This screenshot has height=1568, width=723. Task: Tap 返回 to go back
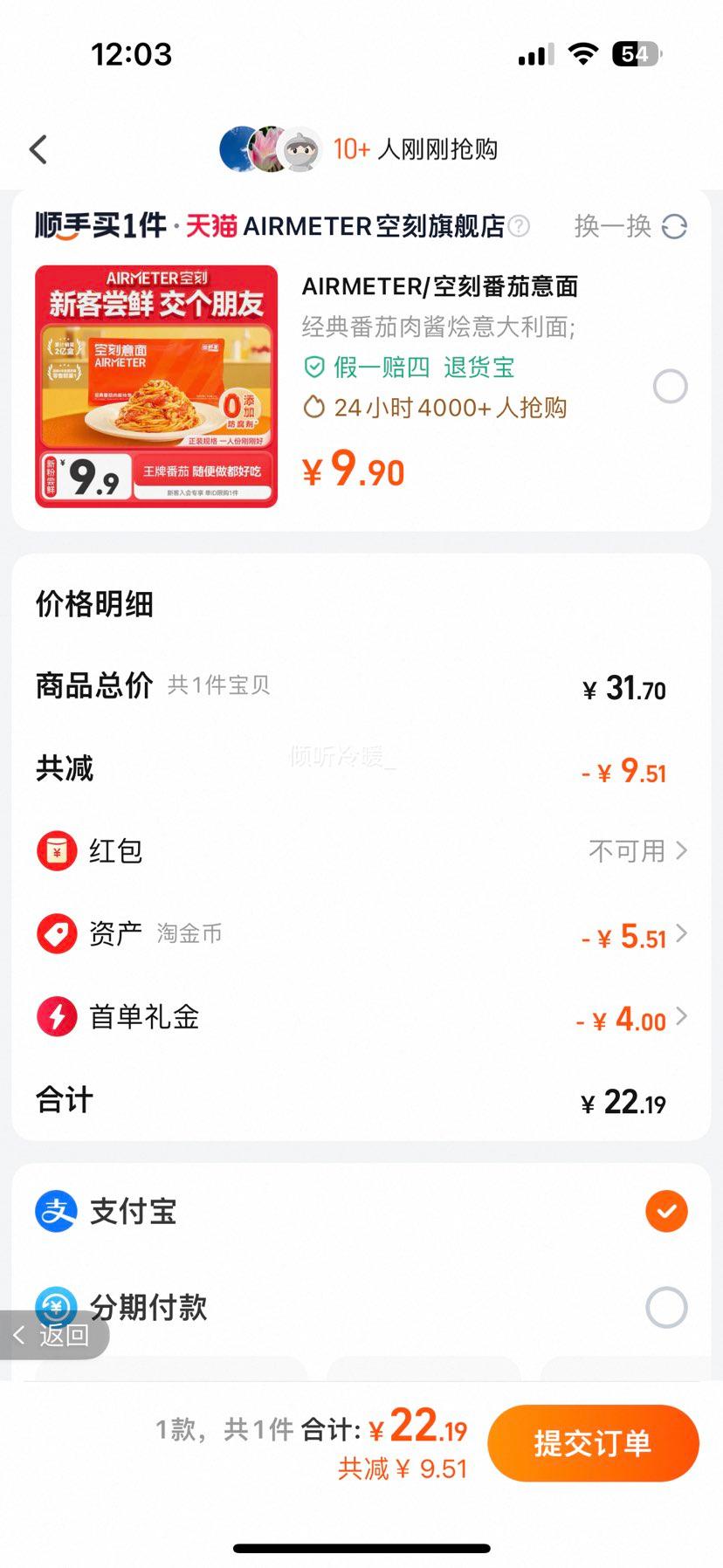pos(54,1334)
